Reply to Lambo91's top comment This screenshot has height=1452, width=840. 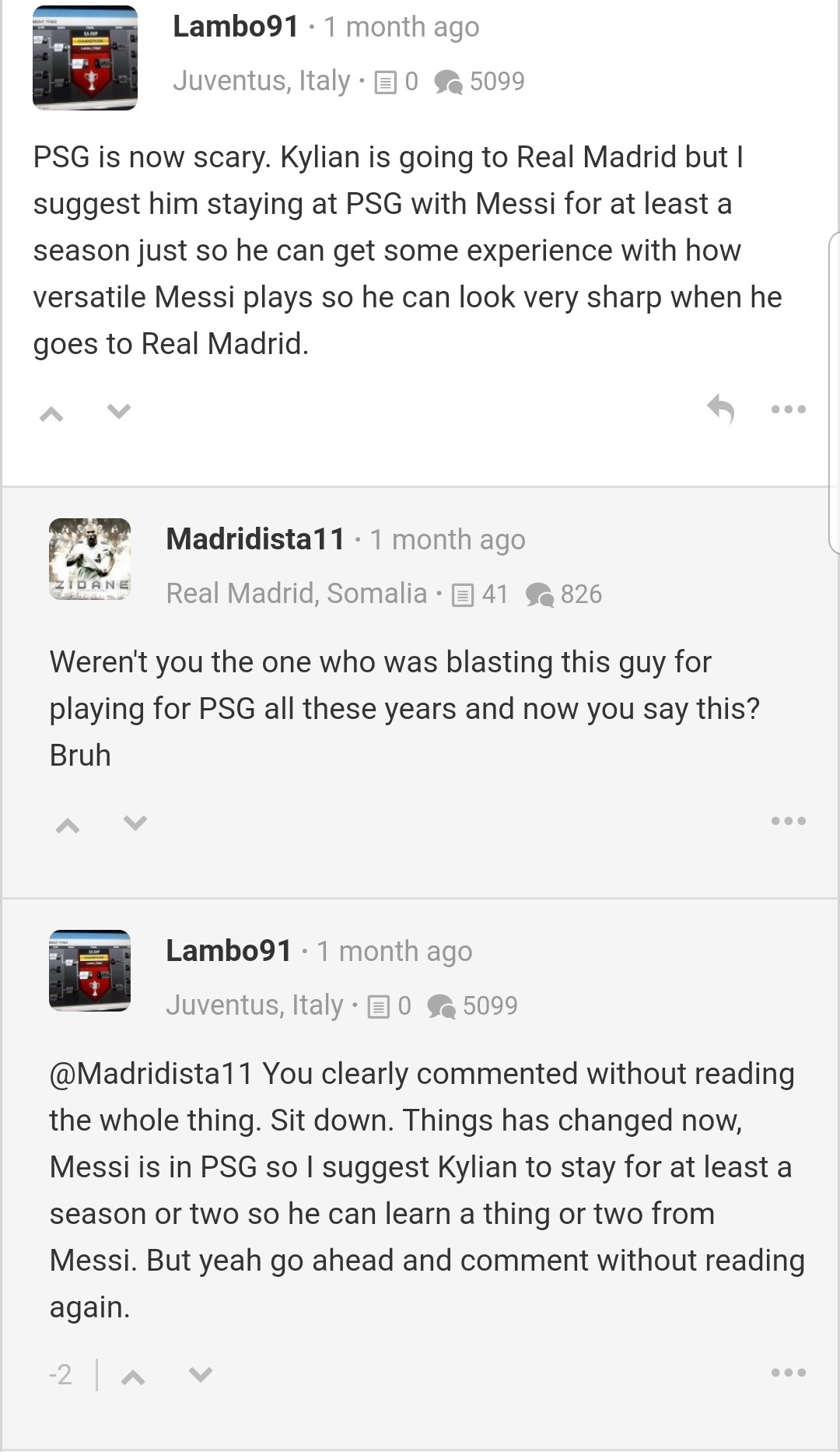[x=721, y=409]
